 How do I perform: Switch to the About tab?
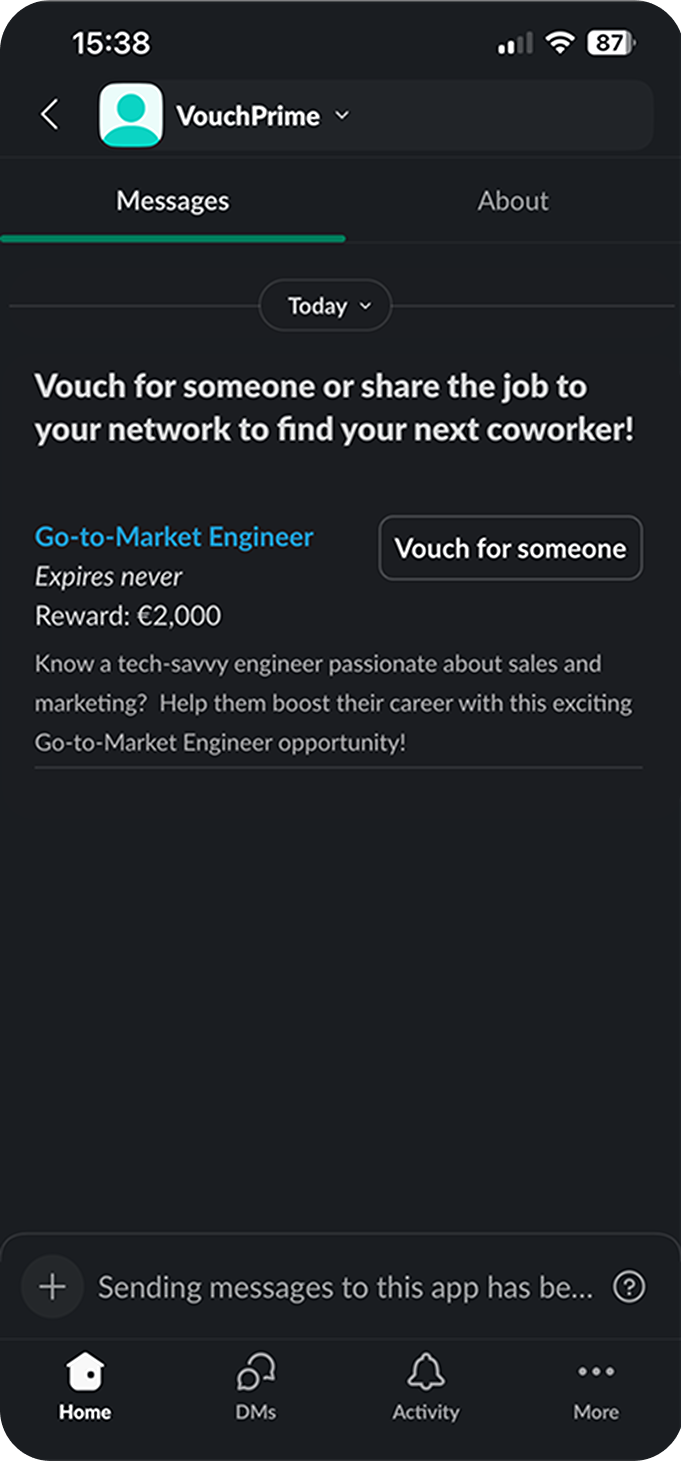coord(512,201)
